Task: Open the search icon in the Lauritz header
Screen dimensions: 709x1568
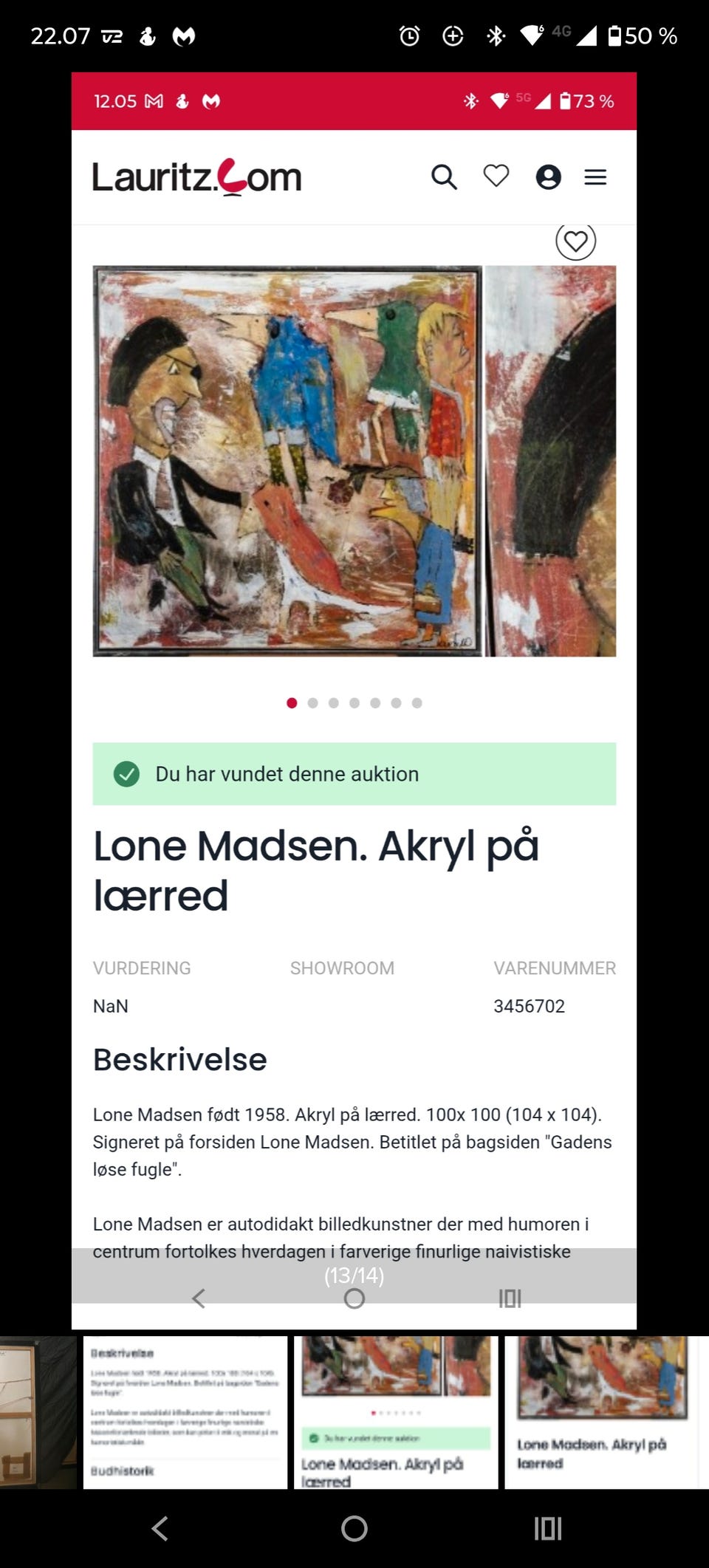Action: point(444,177)
